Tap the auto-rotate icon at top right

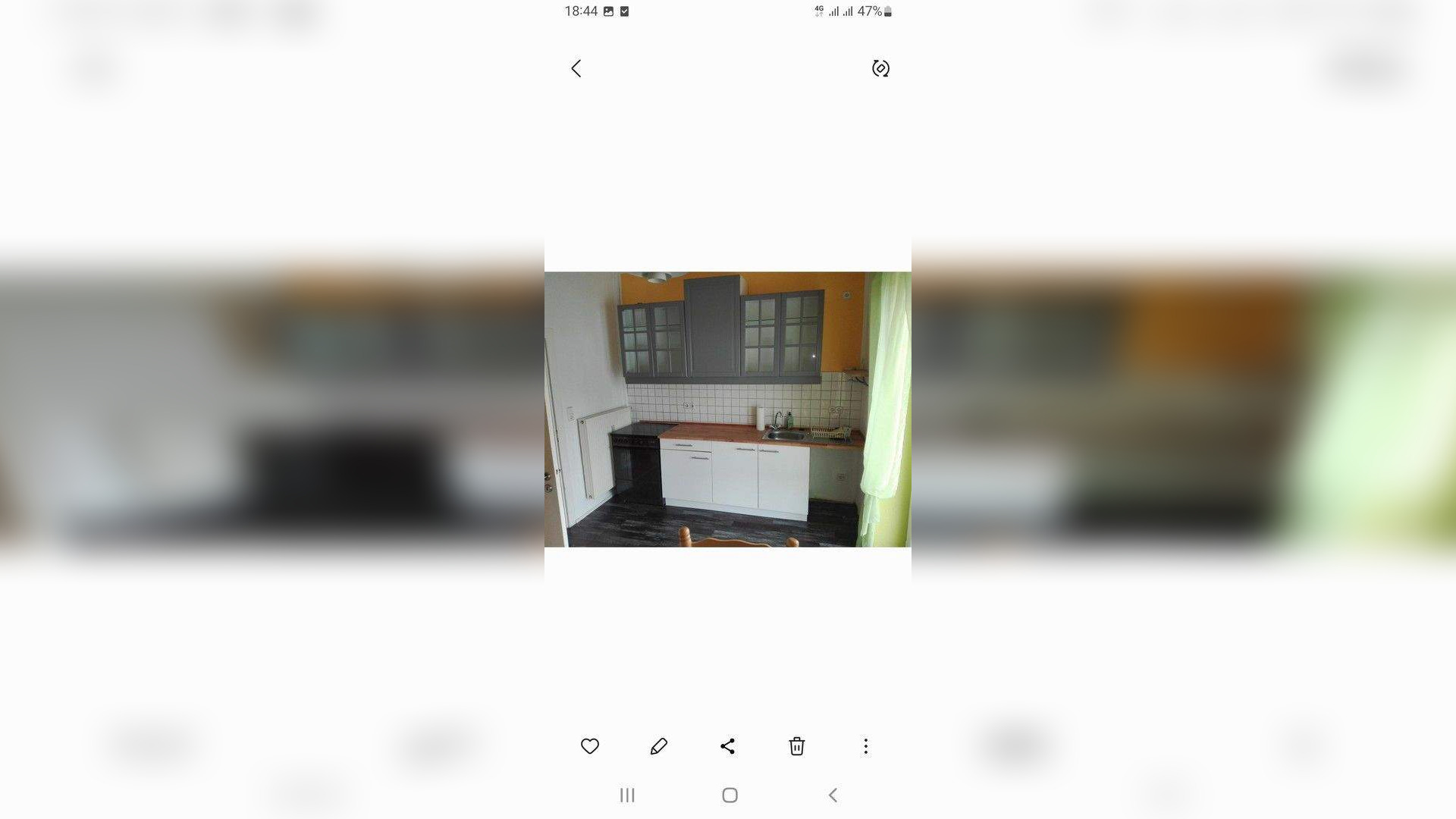coord(880,69)
